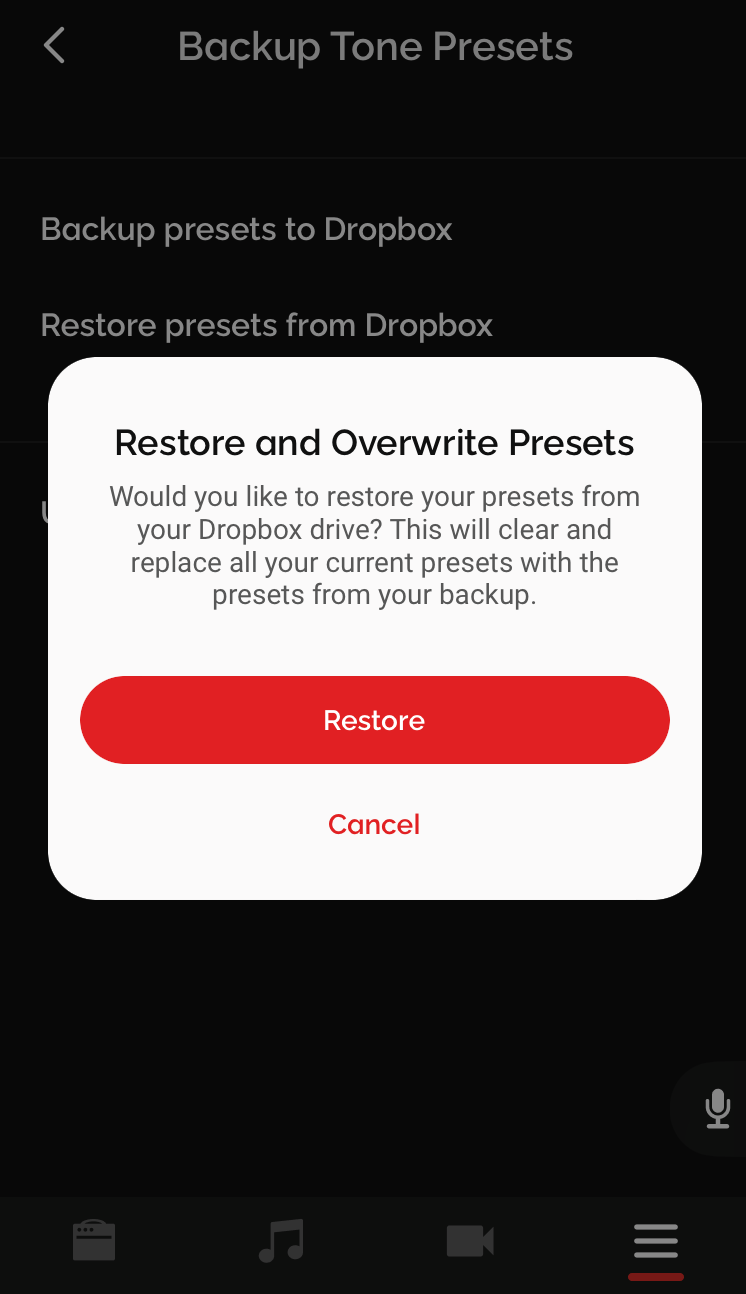Go back from Backup Tone Presets
This screenshot has width=746, height=1294.
click(54, 46)
